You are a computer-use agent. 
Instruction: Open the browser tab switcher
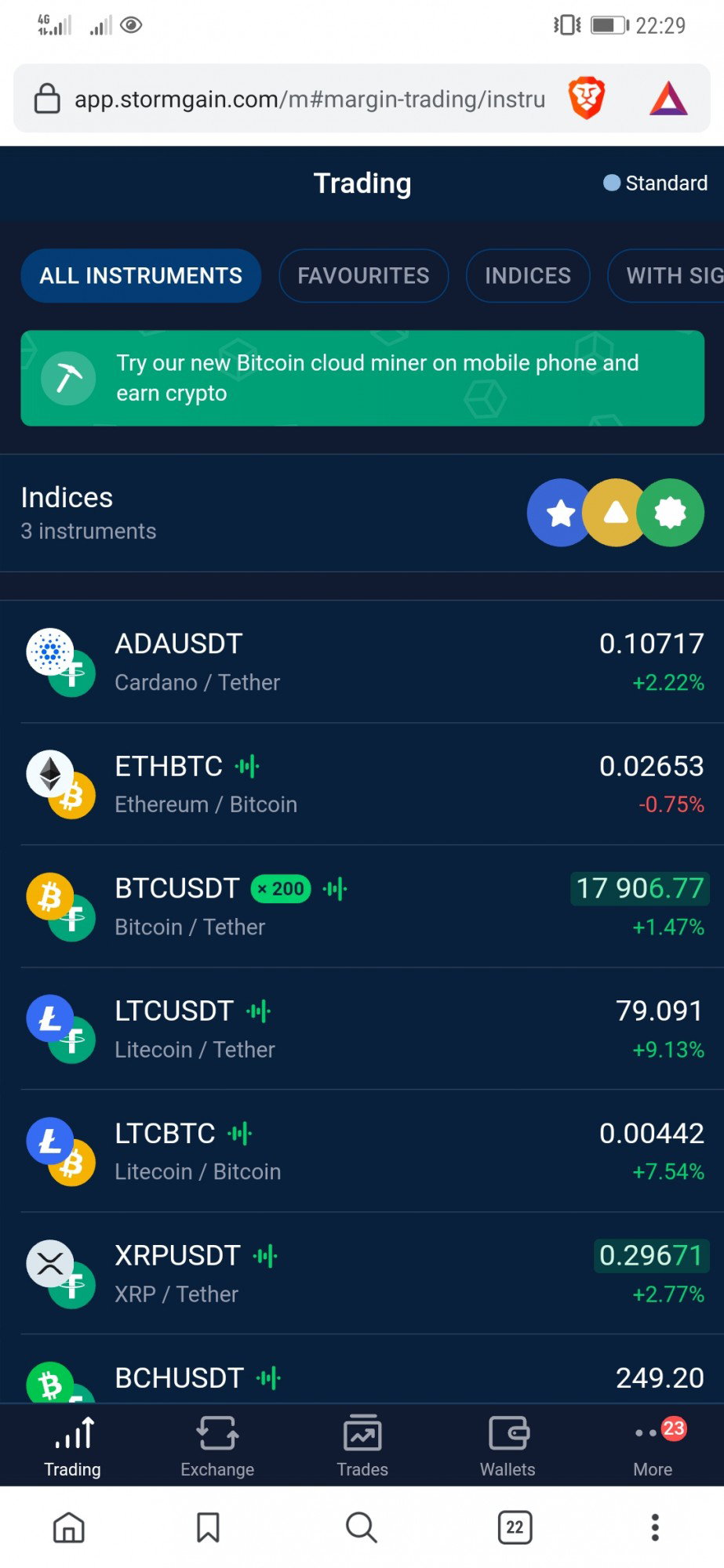coord(515,1527)
